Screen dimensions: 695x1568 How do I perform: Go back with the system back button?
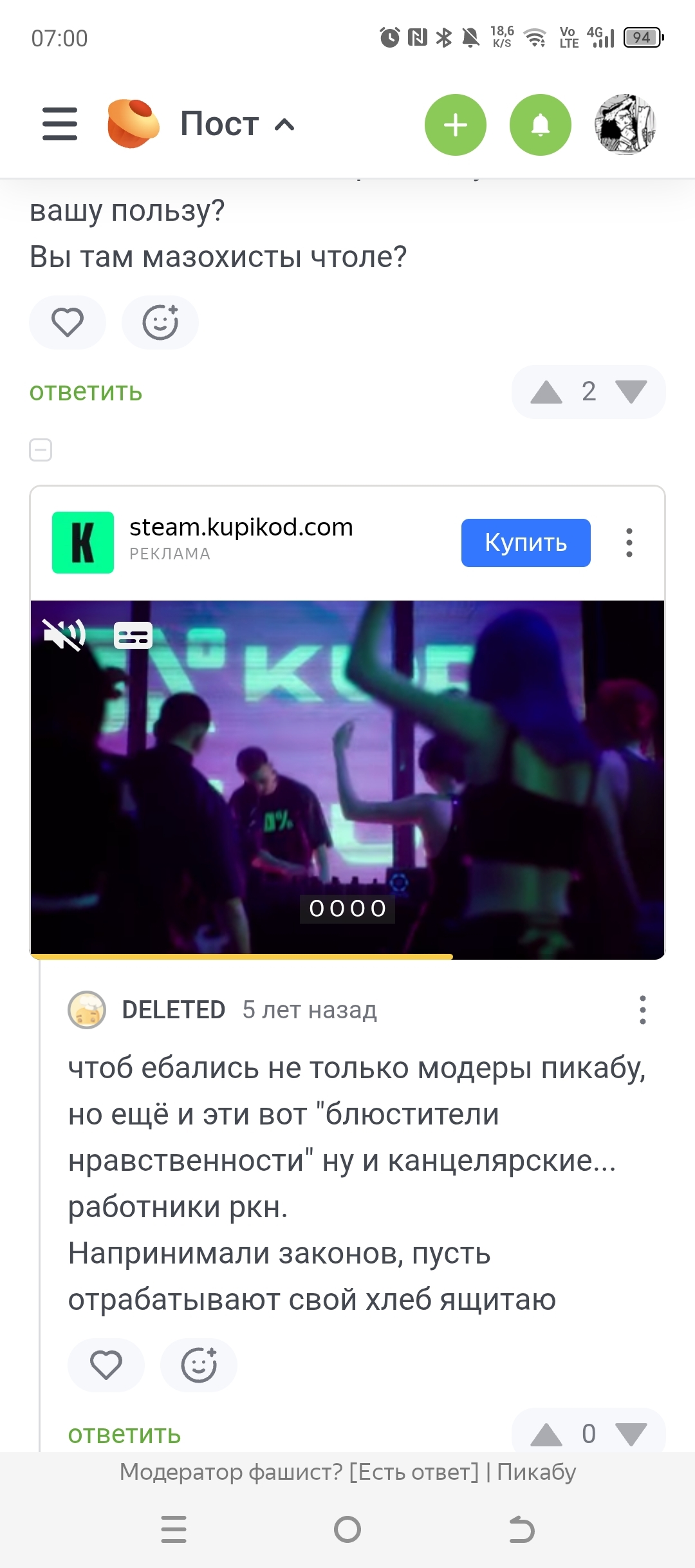coord(521,1529)
